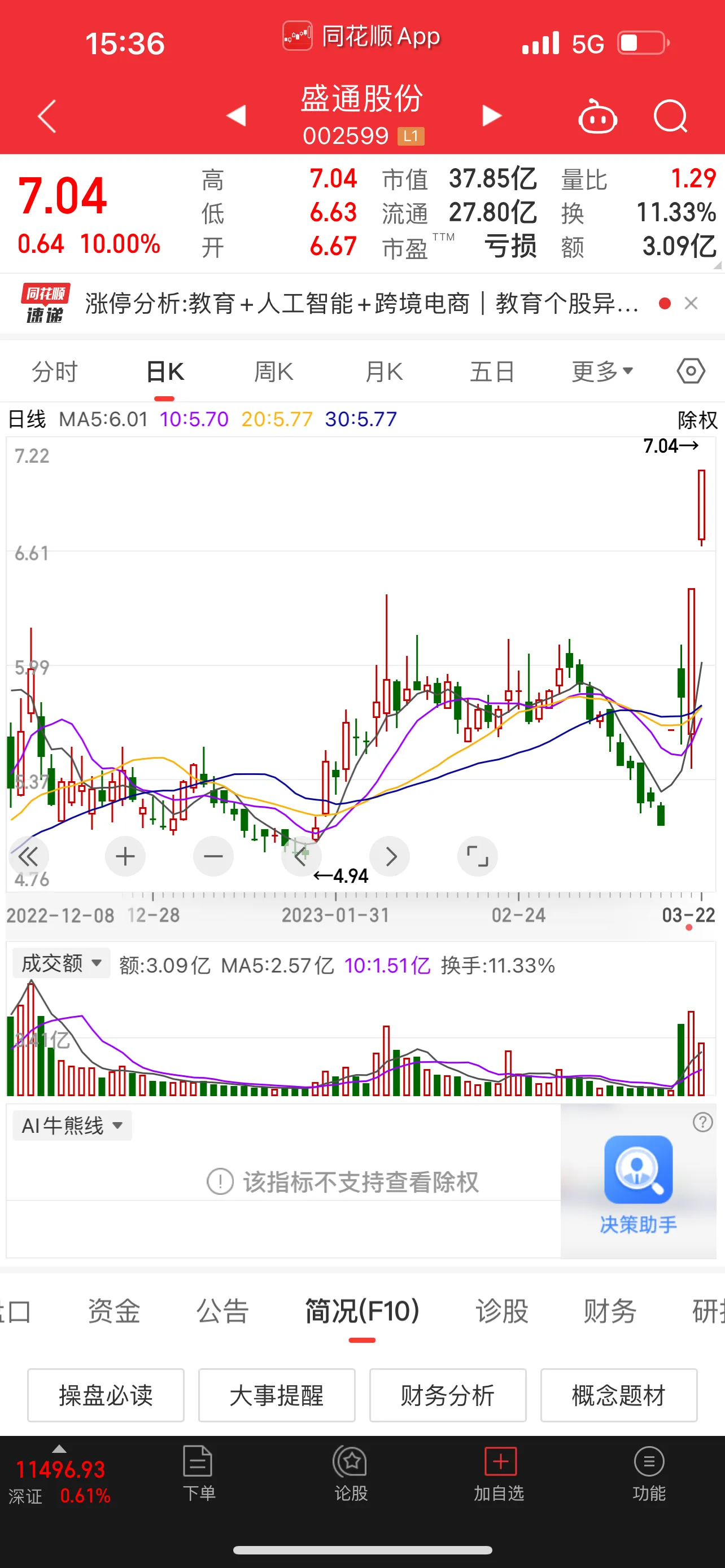Open the AI robot assistant icon

[597, 116]
